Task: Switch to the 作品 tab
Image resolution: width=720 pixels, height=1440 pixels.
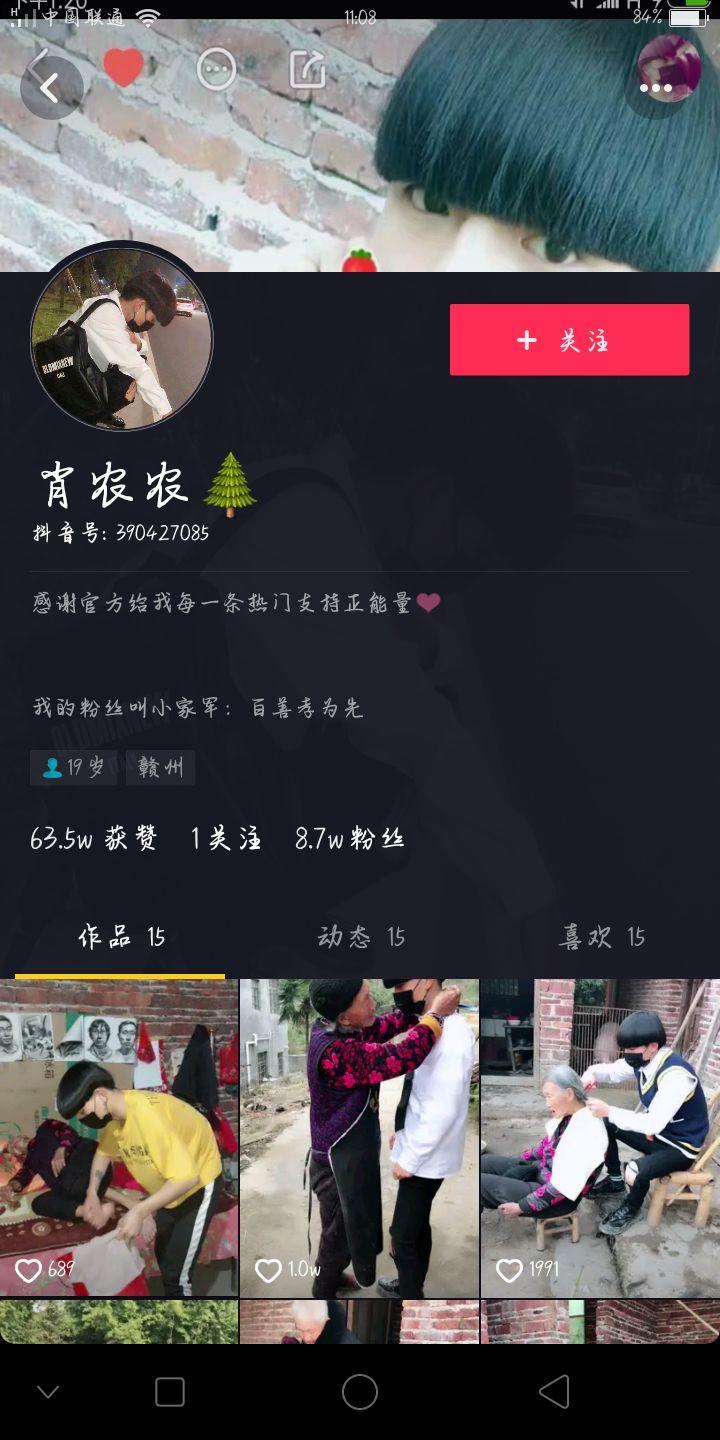Action: (x=121, y=937)
